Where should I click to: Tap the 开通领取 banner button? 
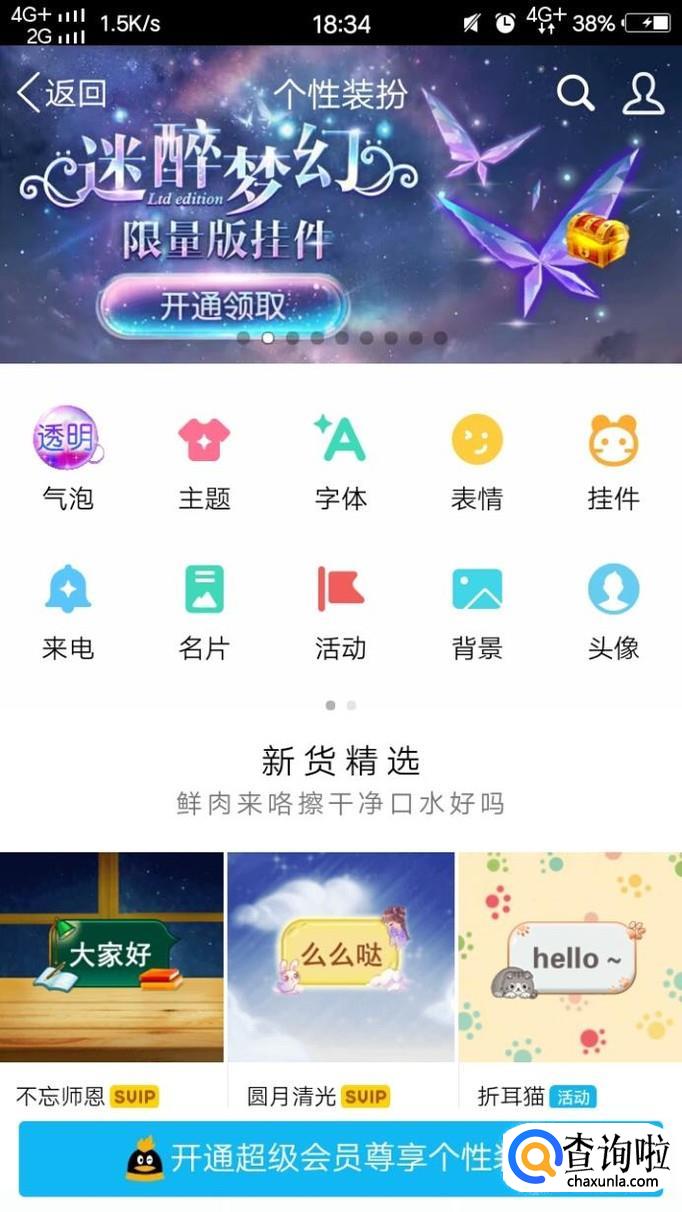click(223, 306)
